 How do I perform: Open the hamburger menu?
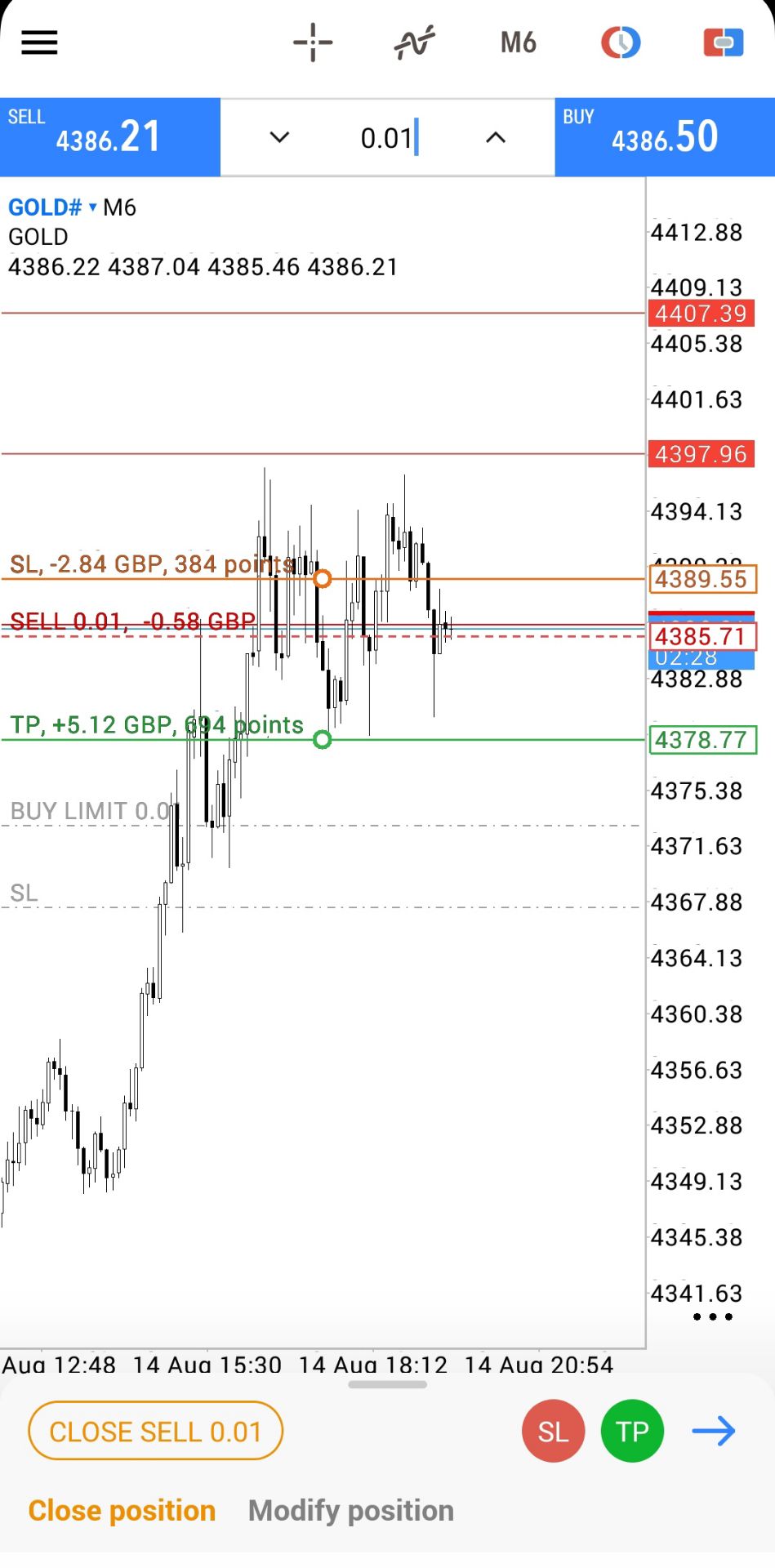pos(39,42)
